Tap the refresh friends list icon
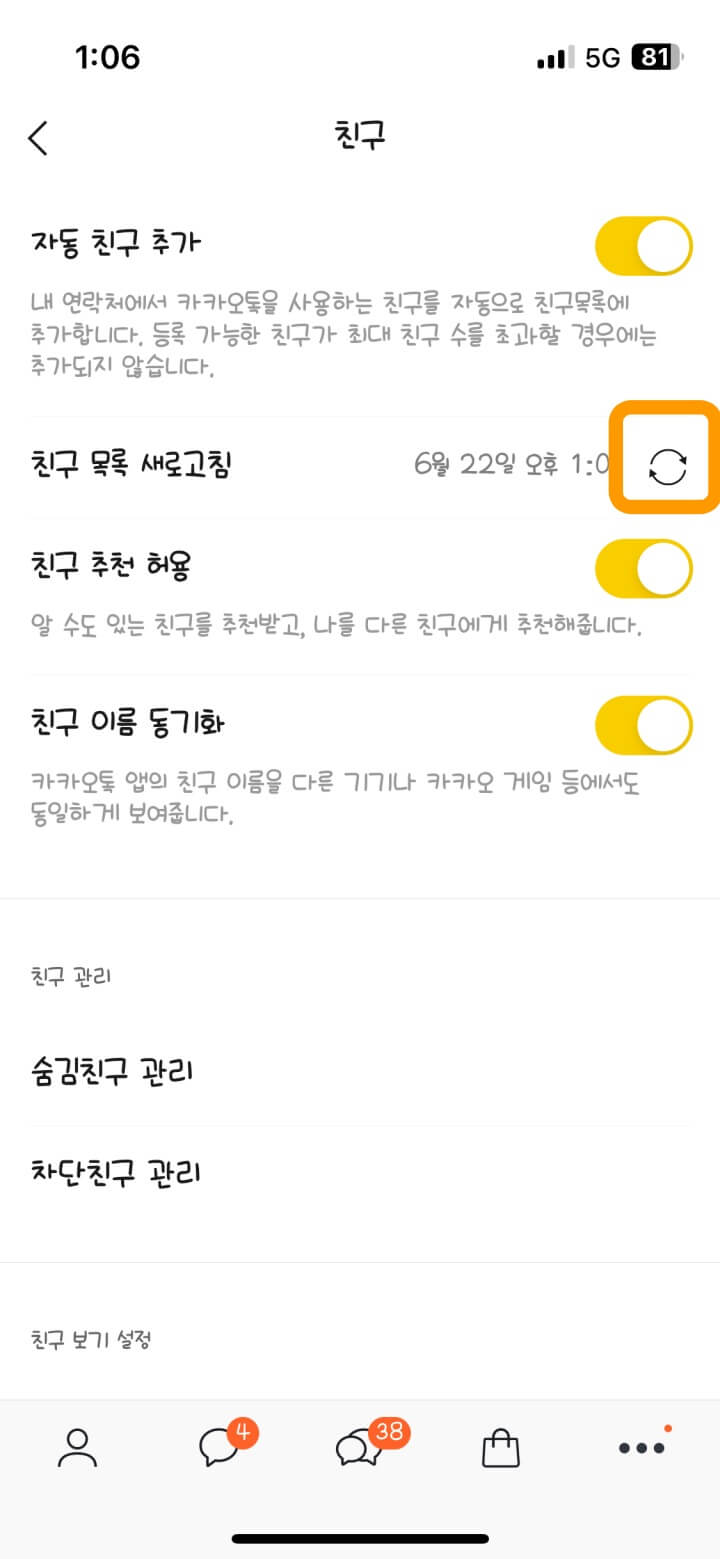The width and height of the screenshot is (720, 1559). coord(666,463)
